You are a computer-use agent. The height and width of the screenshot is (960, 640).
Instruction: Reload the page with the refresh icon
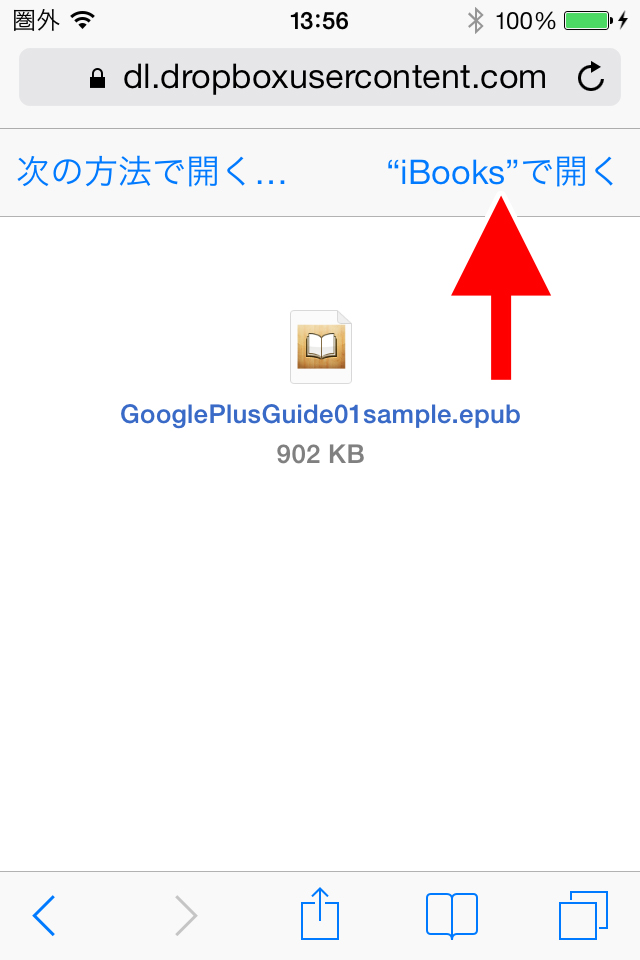(590, 77)
